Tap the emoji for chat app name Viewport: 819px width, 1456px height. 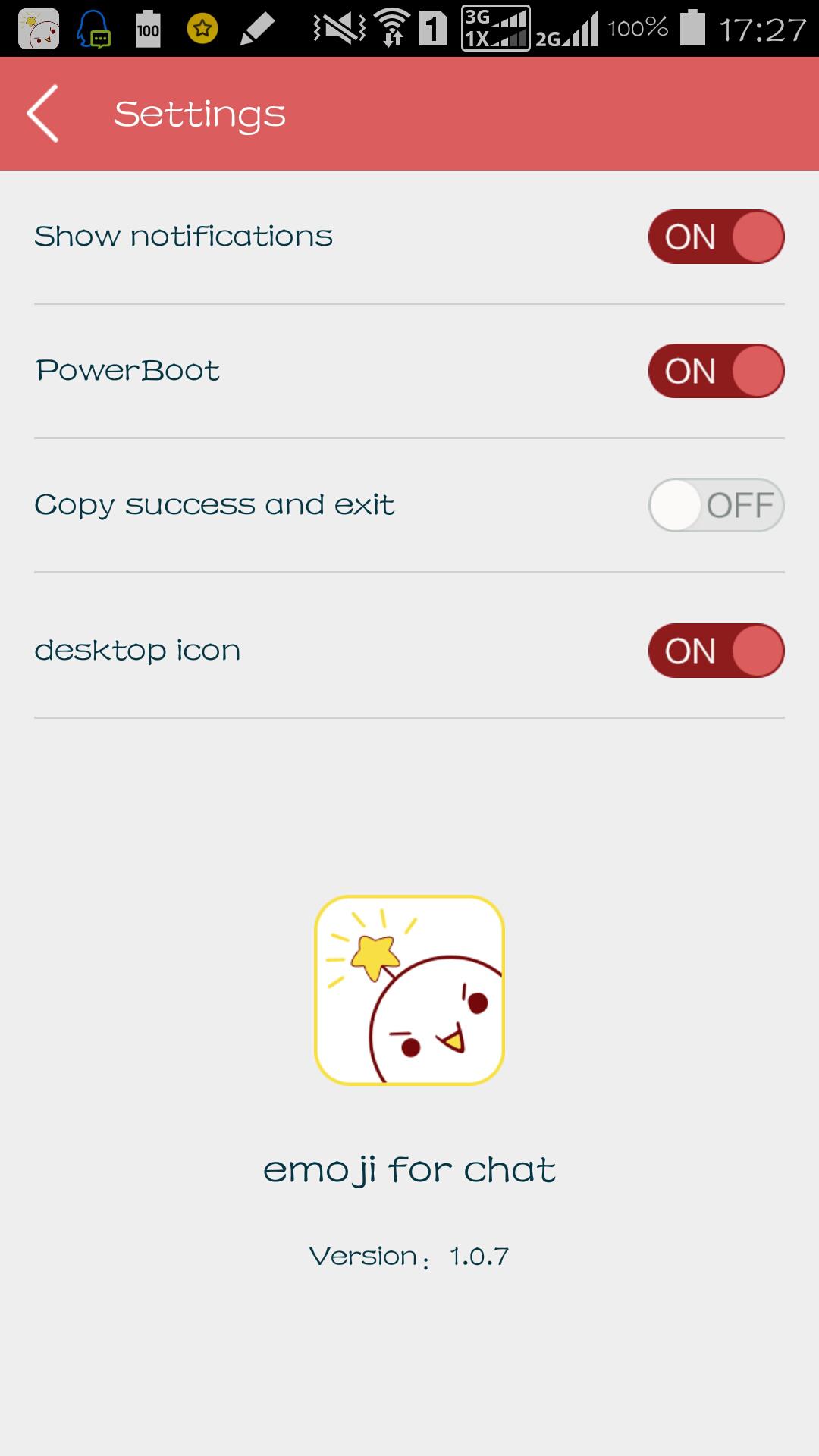pos(409,1169)
